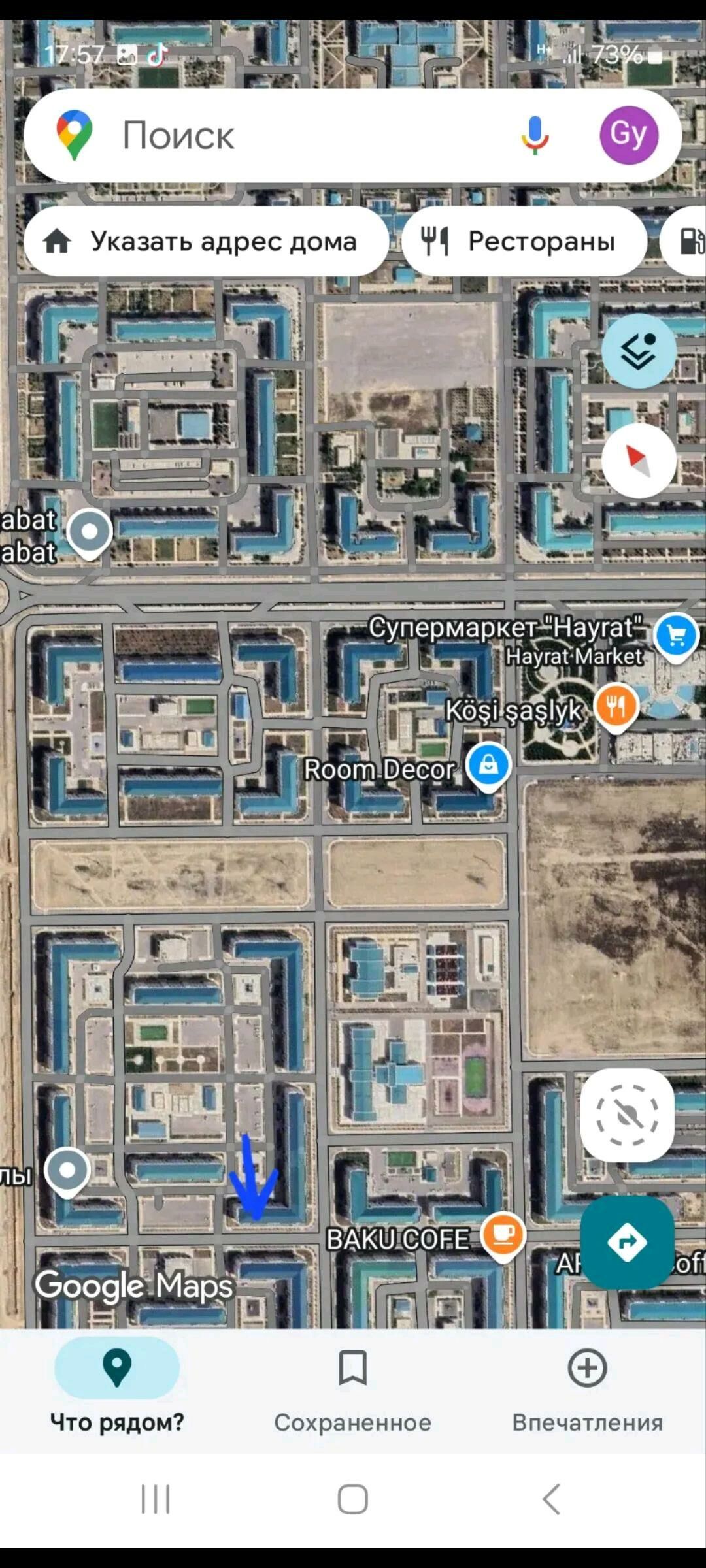Open the Room Decor shop pin

coord(488,765)
